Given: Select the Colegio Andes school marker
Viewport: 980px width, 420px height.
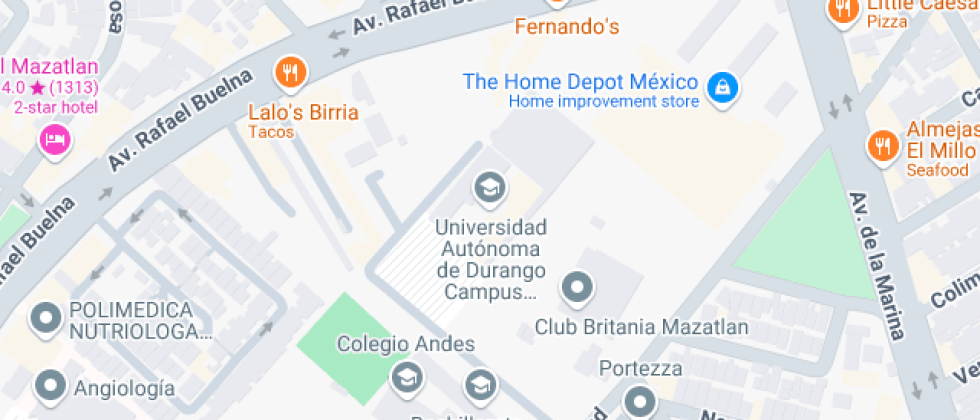Looking at the screenshot, I should tap(406, 378).
